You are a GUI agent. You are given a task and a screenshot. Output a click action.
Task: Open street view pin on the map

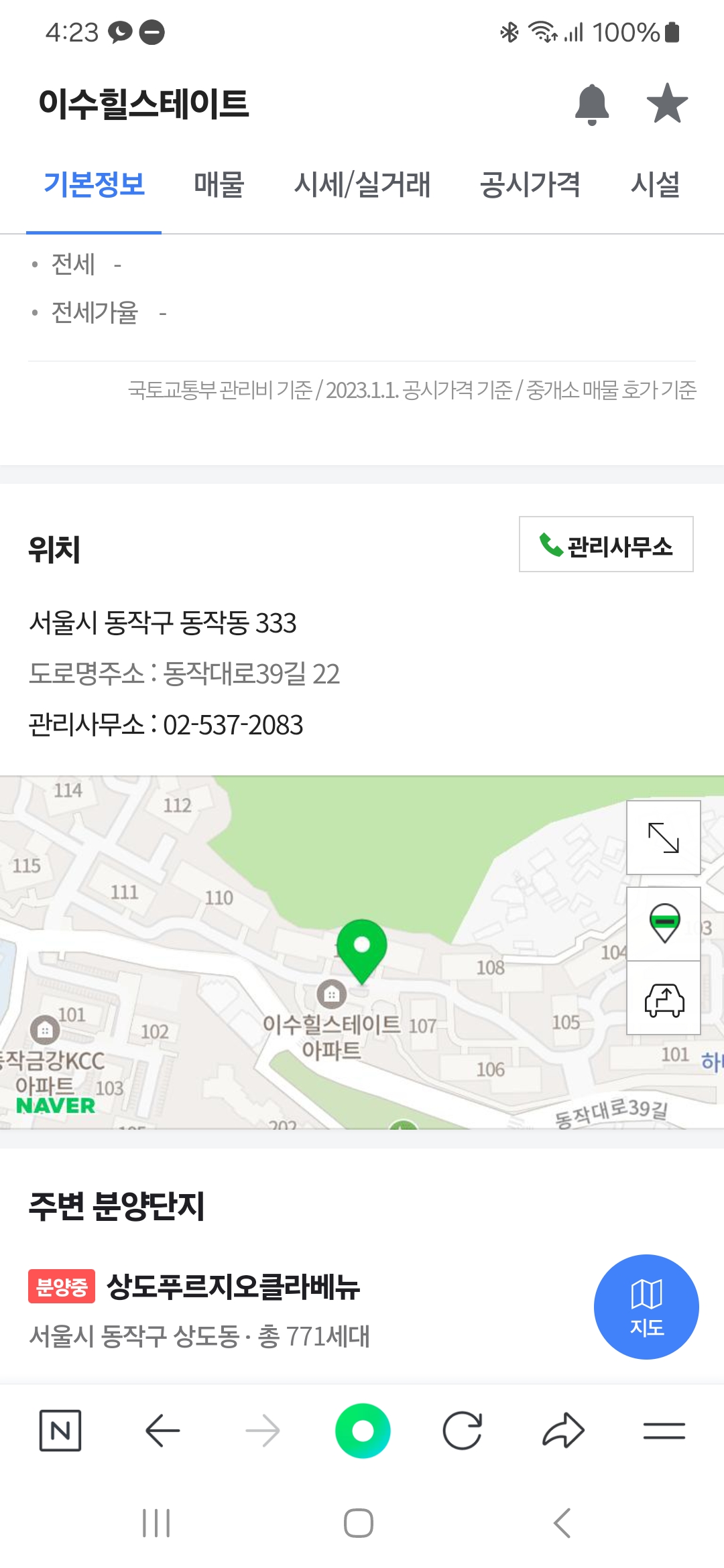664,923
